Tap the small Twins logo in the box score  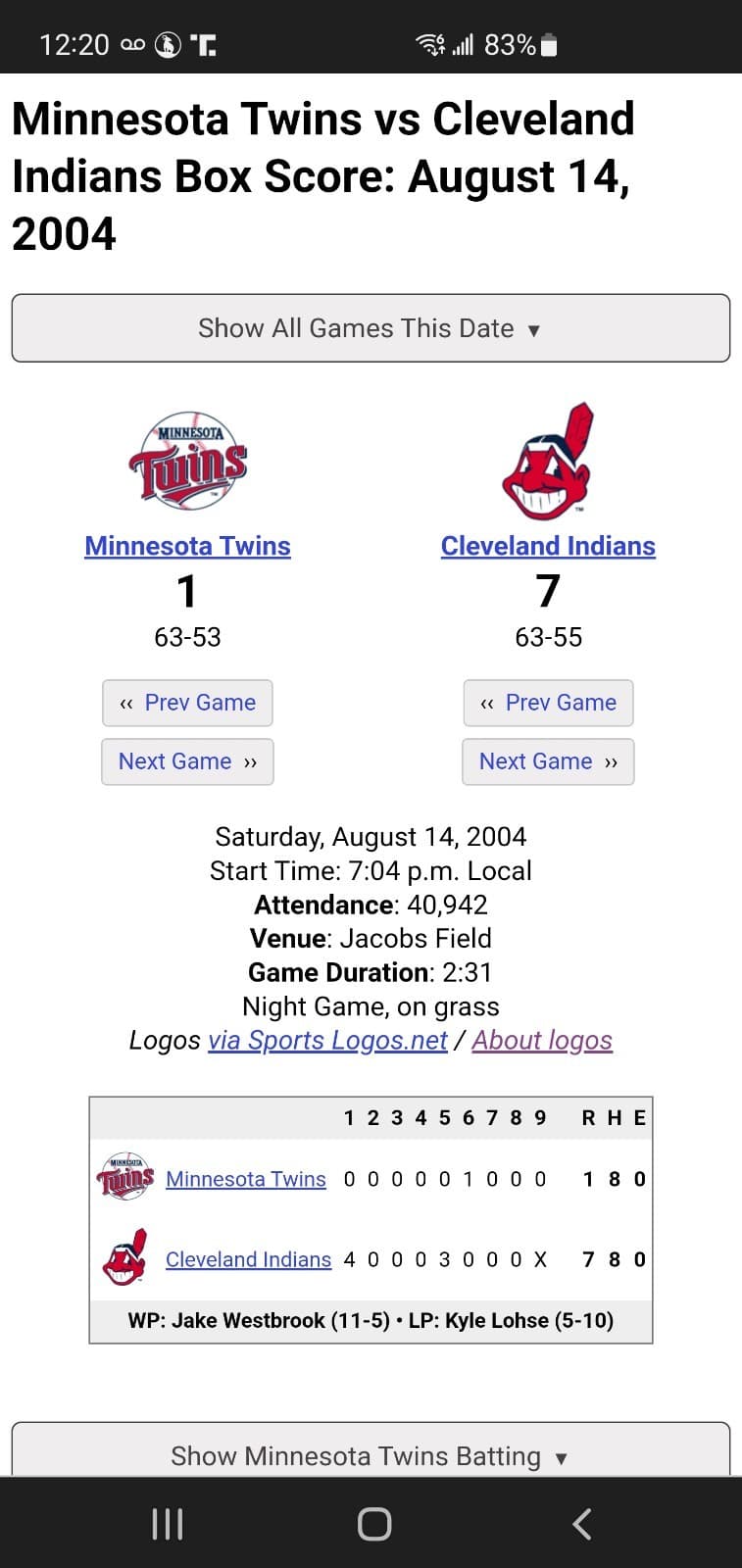tap(124, 1178)
